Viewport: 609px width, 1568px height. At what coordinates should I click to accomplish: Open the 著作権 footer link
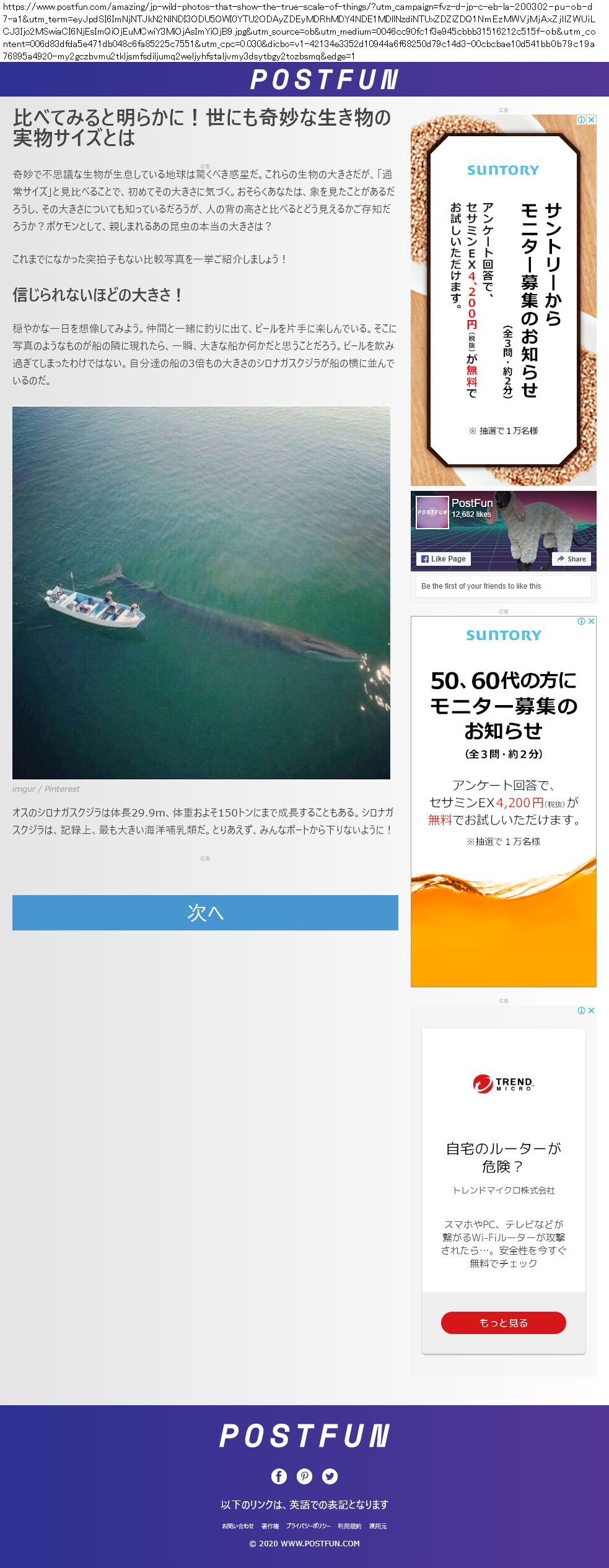[x=270, y=1526]
